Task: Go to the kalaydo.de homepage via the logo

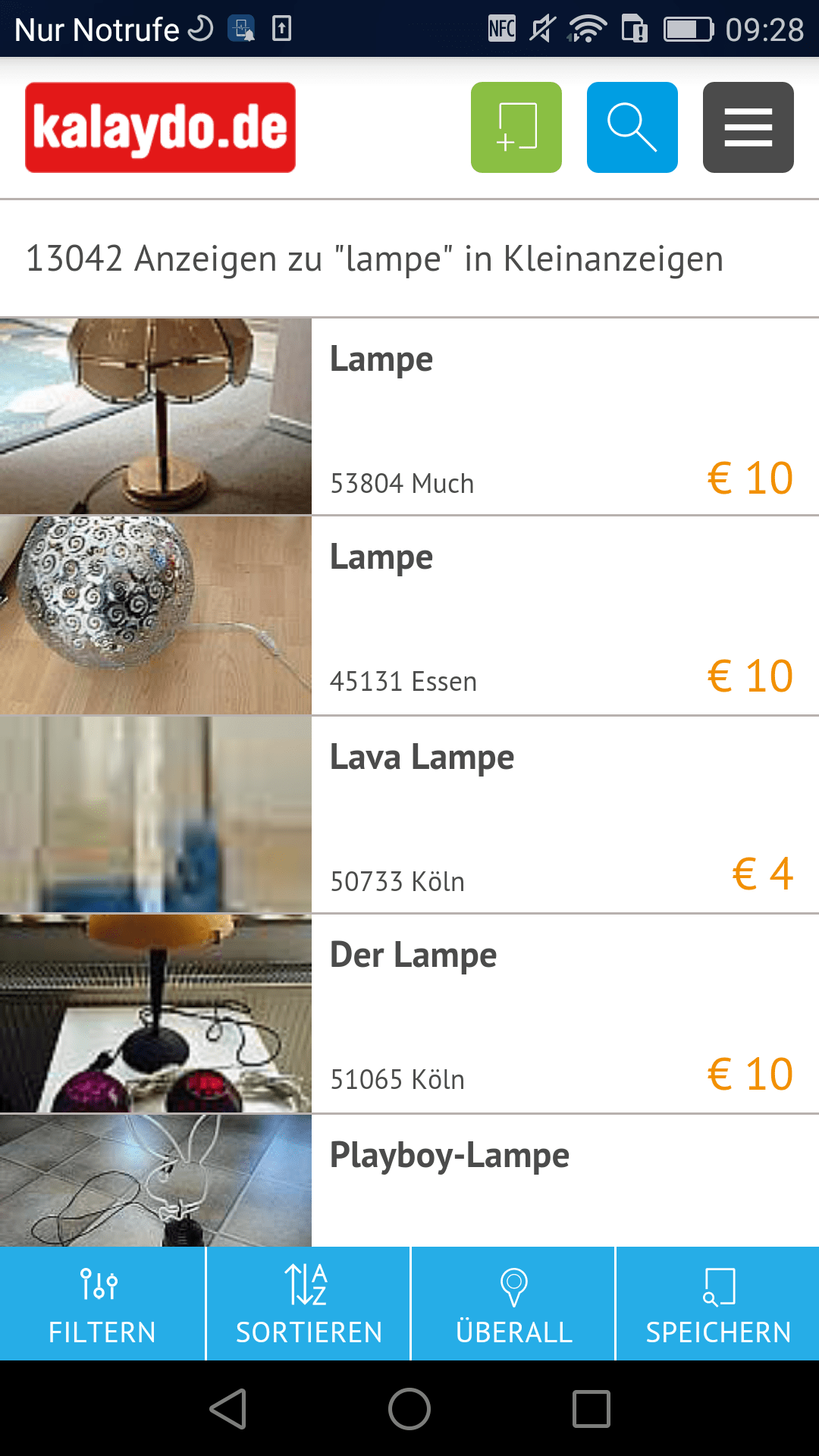Action: (x=160, y=127)
